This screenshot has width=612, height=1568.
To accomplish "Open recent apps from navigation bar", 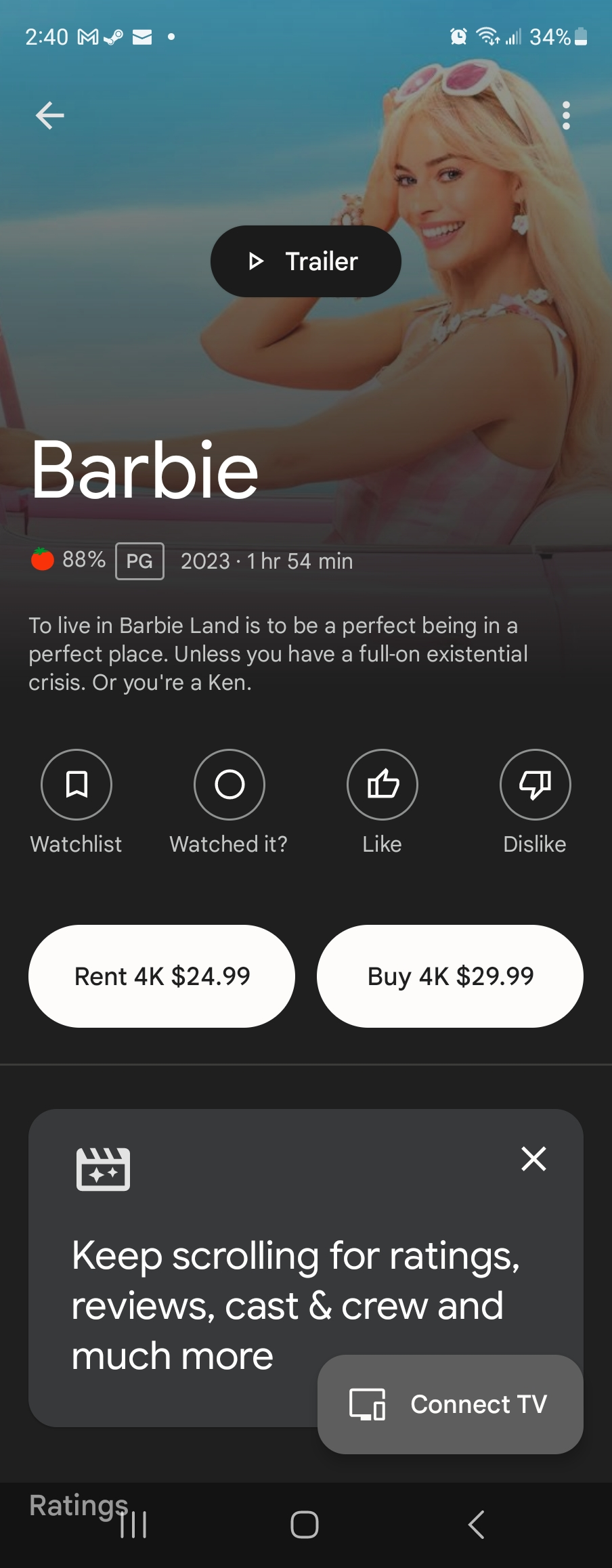I will (x=133, y=1525).
